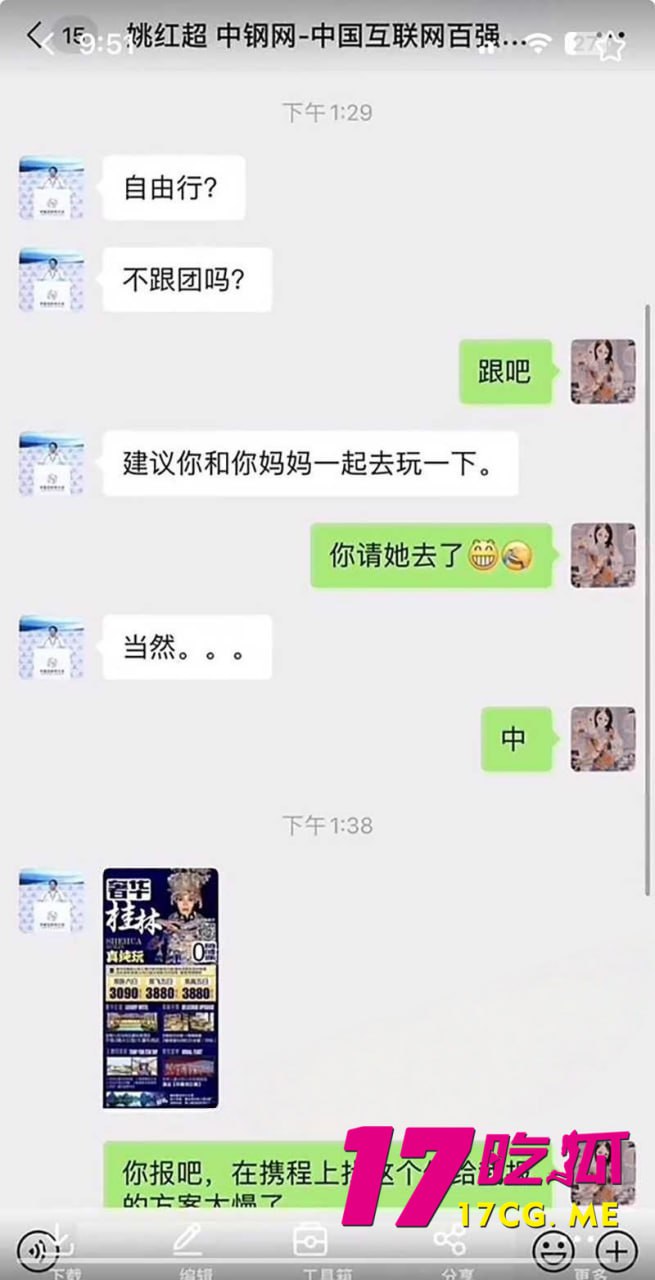This screenshot has height=1280, width=655.
Task: Tap the contact avatar beside 自由行?
Action: 51,188
